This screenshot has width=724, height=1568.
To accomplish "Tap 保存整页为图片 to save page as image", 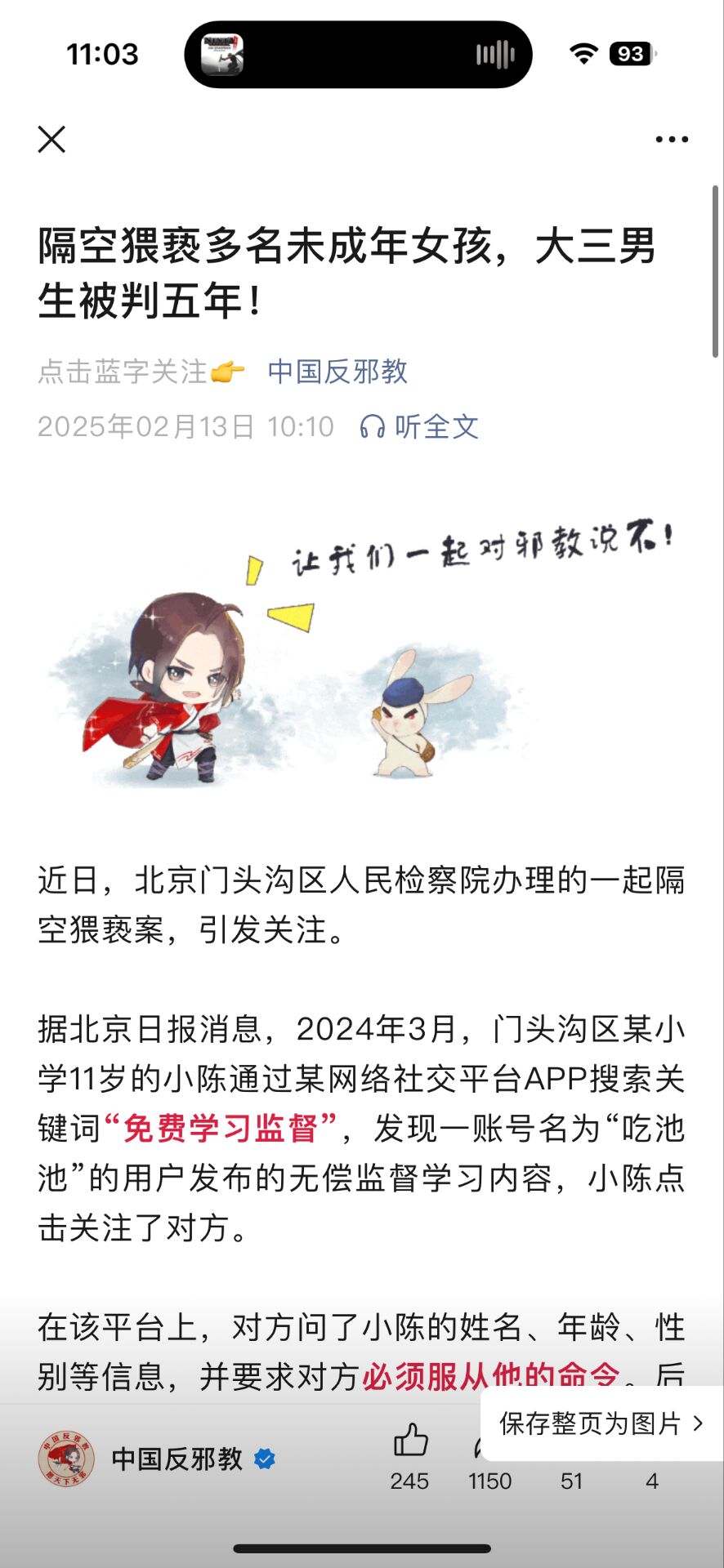I will click(601, 1423).
